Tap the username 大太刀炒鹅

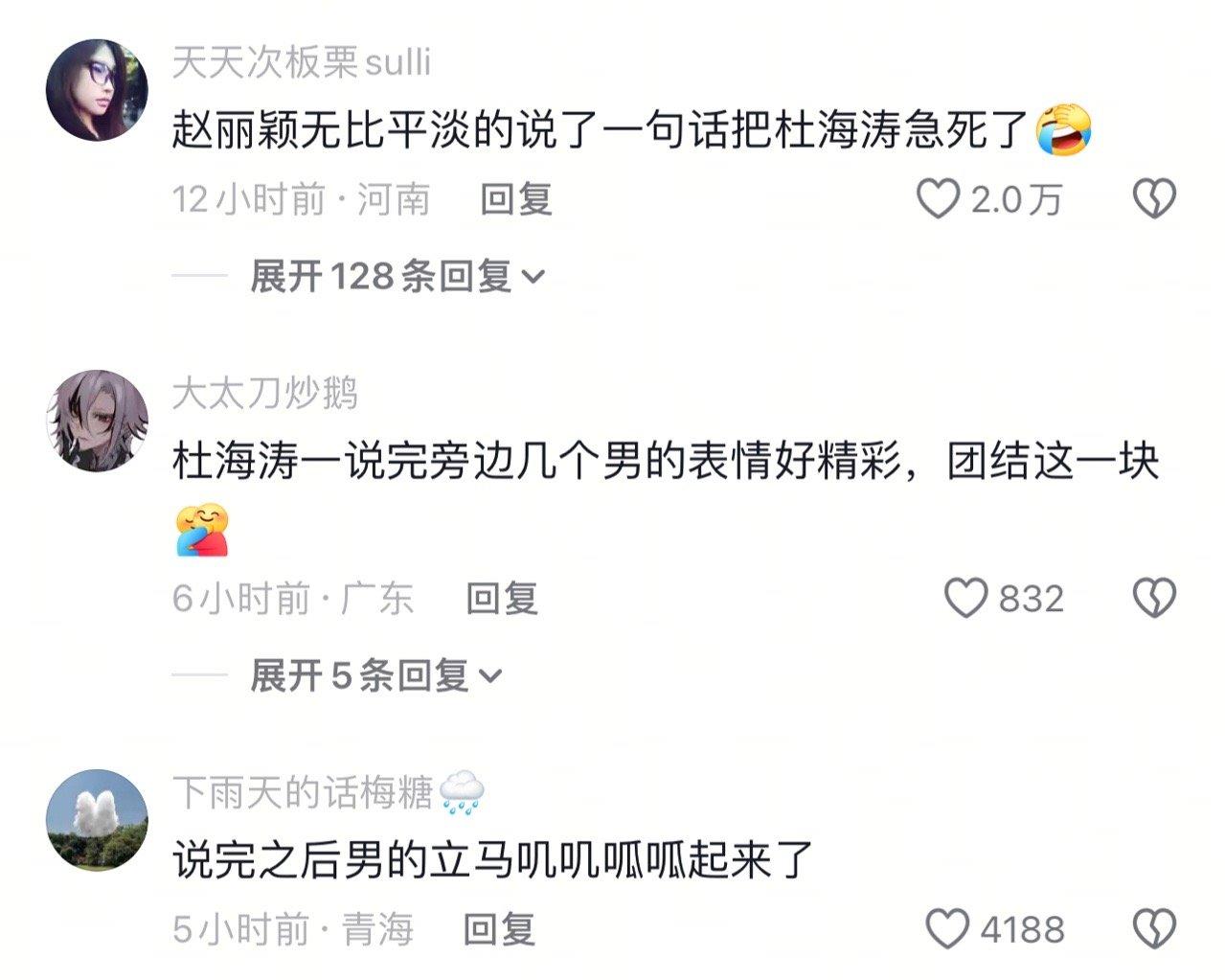[265, 394]
